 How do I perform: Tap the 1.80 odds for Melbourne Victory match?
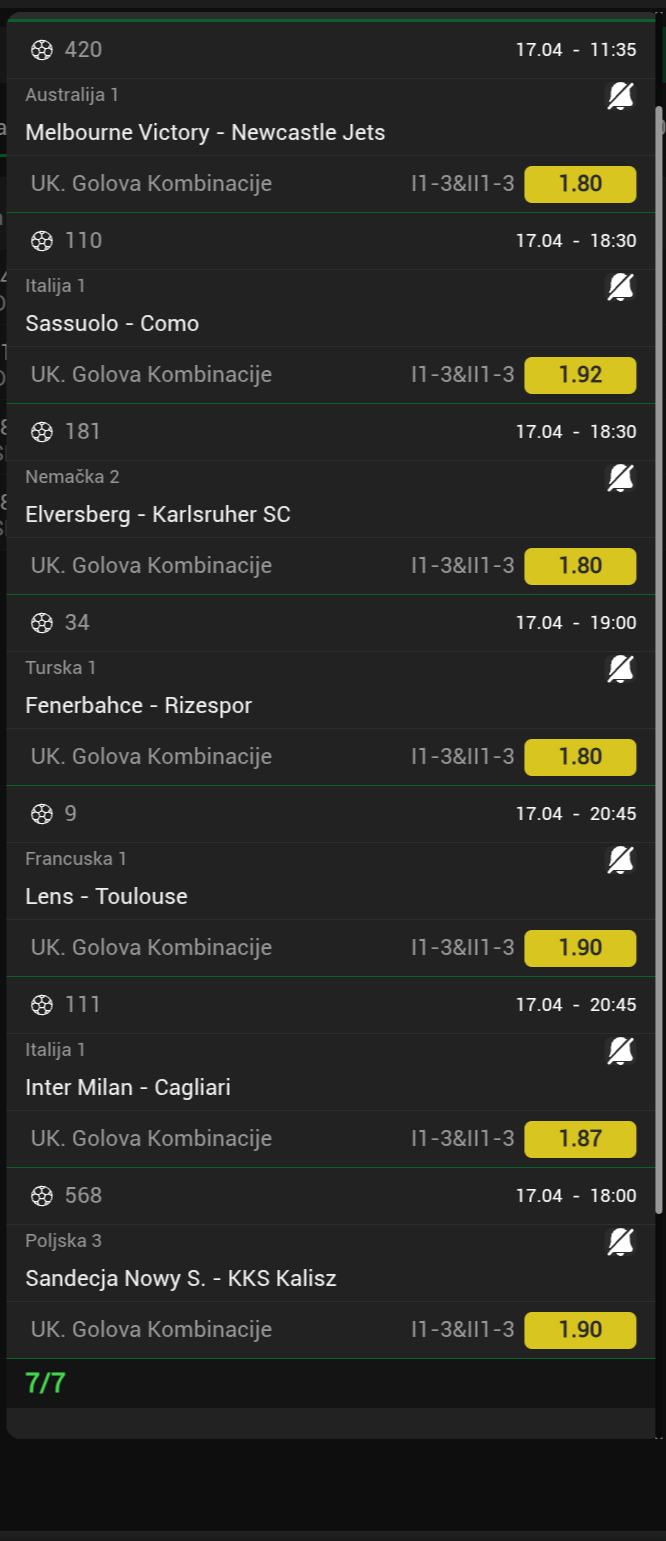[580, 184]
